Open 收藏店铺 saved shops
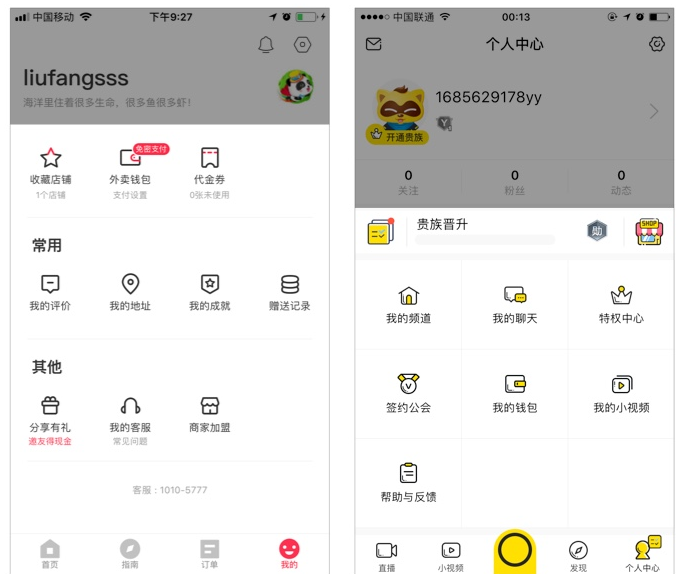Screen dimensions: 684x574 pos(51,168)
